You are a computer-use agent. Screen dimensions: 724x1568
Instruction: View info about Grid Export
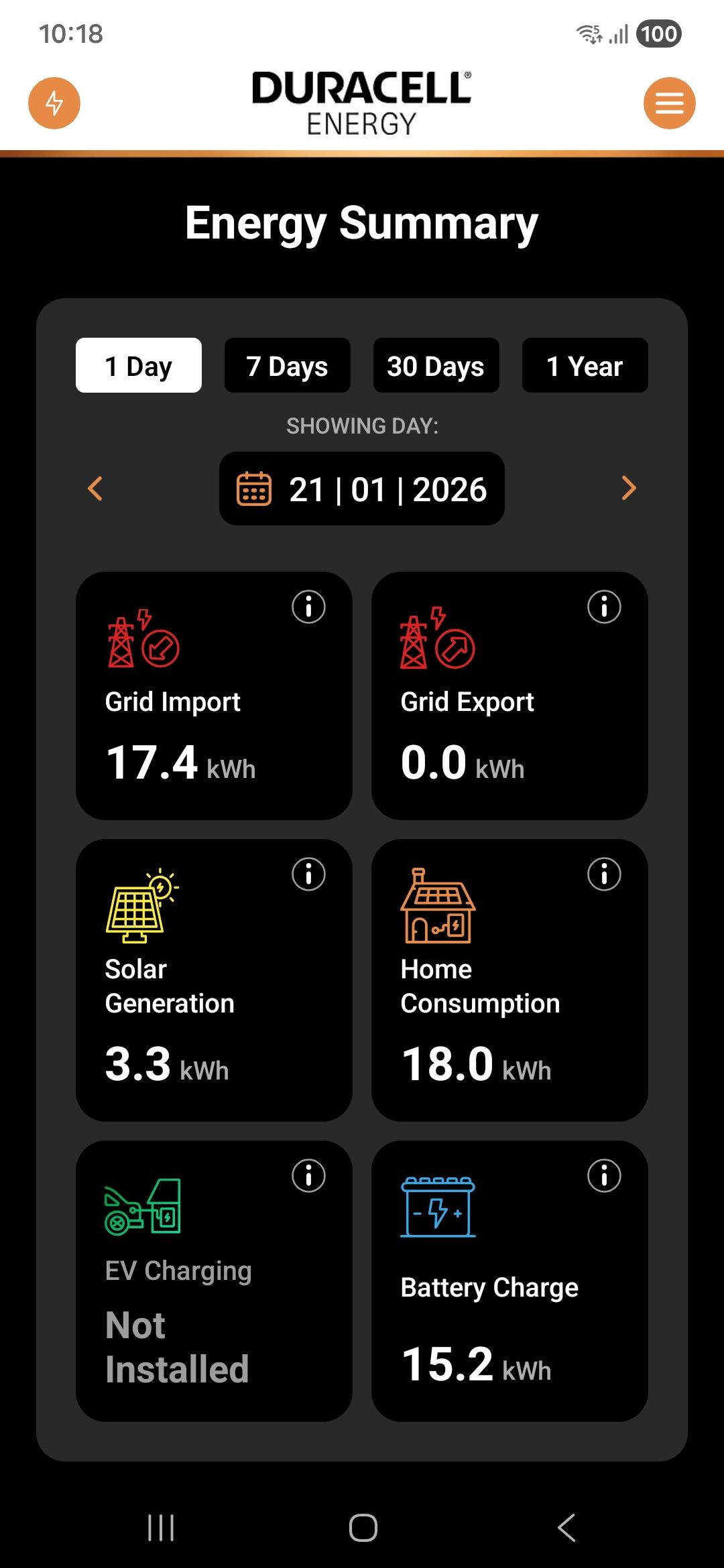(604, 607)
